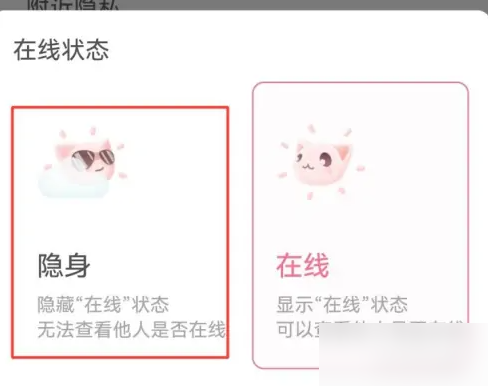Select the 隐身 invisible status card

click(120, 232)
